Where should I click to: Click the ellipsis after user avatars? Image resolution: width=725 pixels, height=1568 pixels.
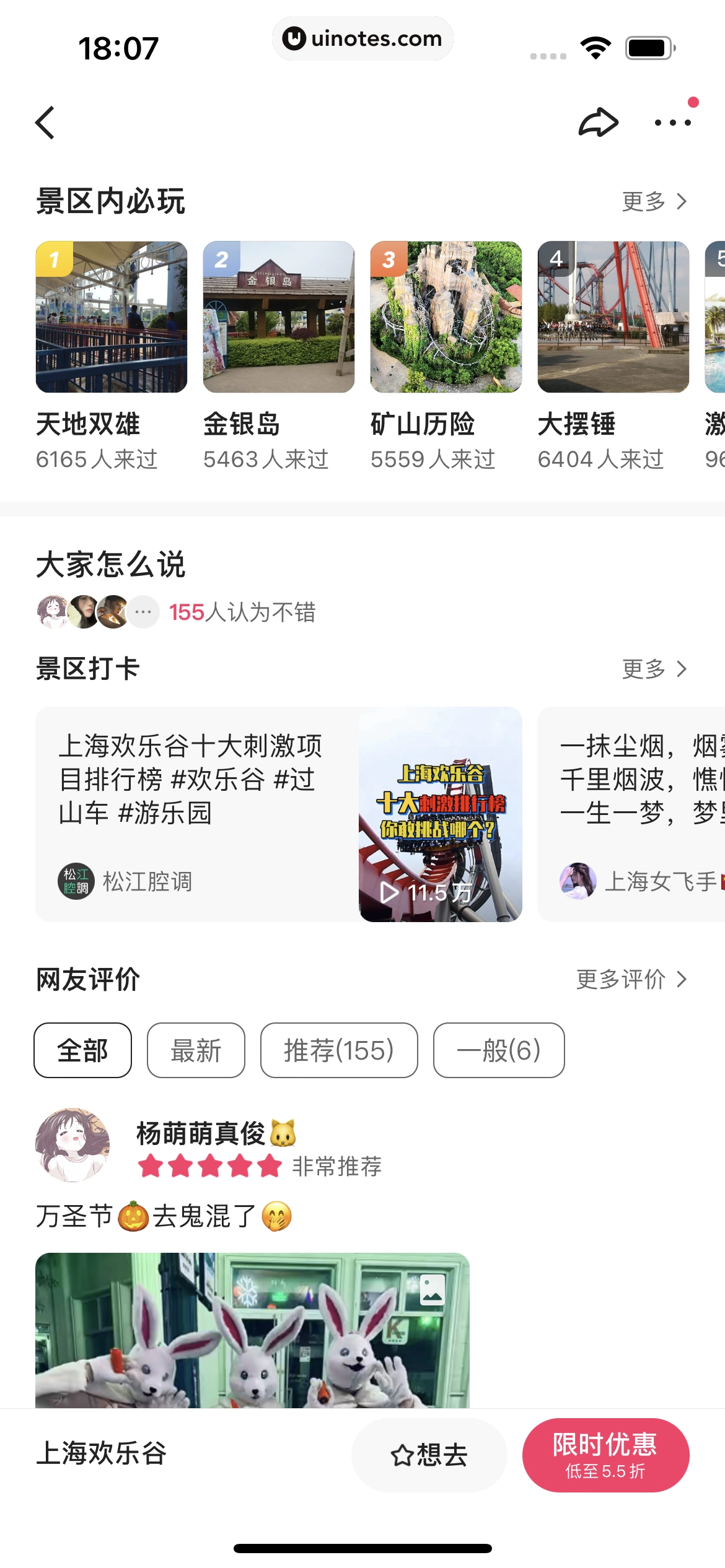coord(143,612)
